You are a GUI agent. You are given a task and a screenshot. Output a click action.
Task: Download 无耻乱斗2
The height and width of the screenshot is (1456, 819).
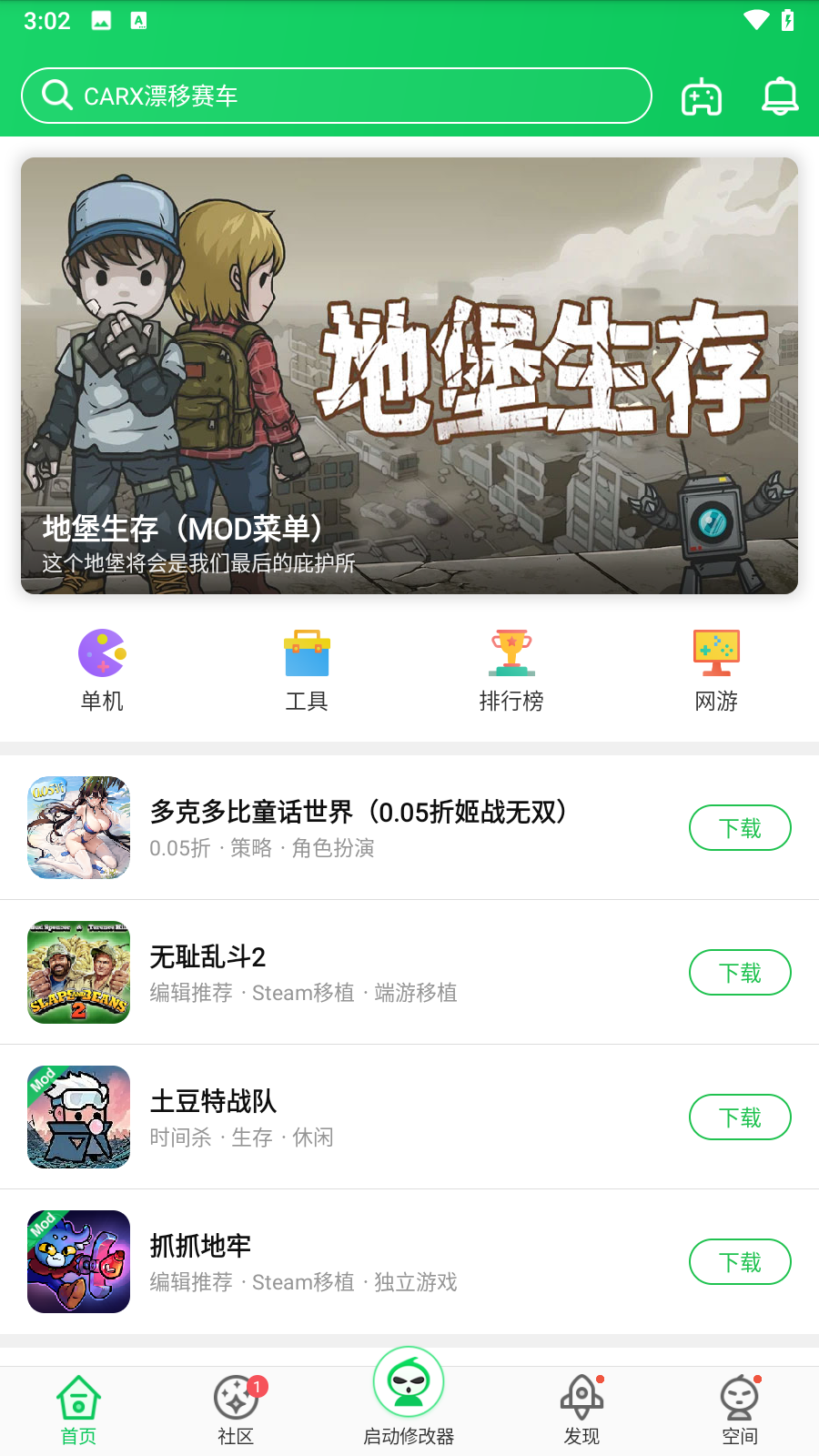point(740,973)
